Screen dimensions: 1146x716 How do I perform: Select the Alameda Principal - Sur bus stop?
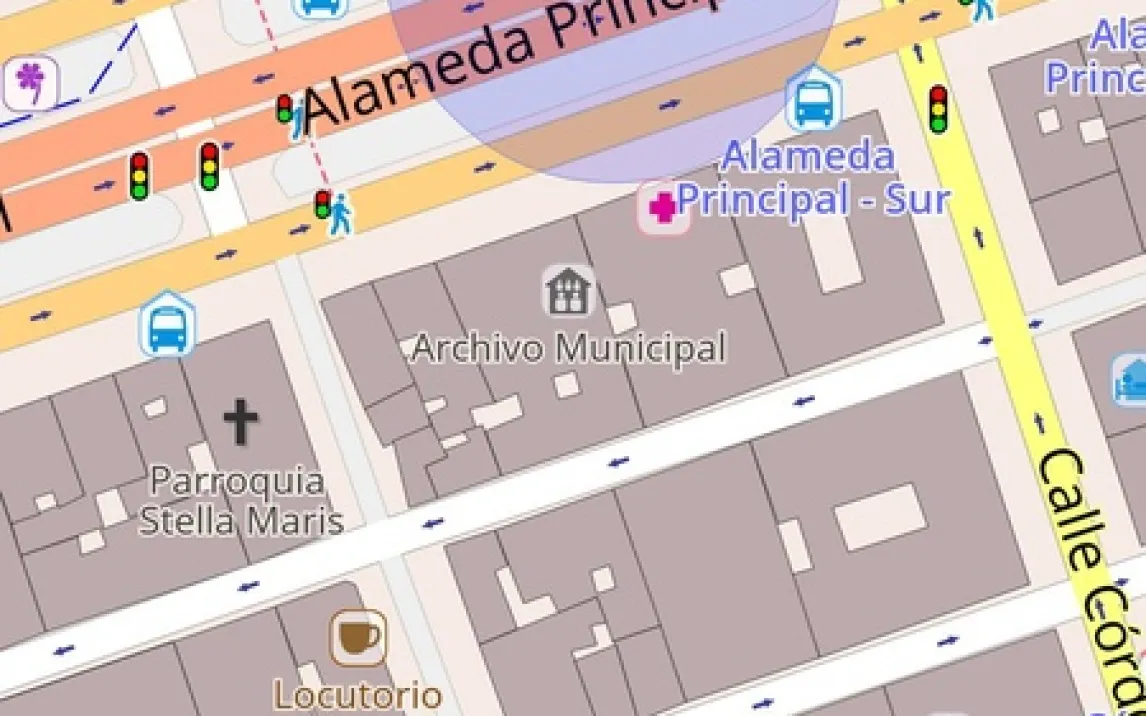click(813, 101)
